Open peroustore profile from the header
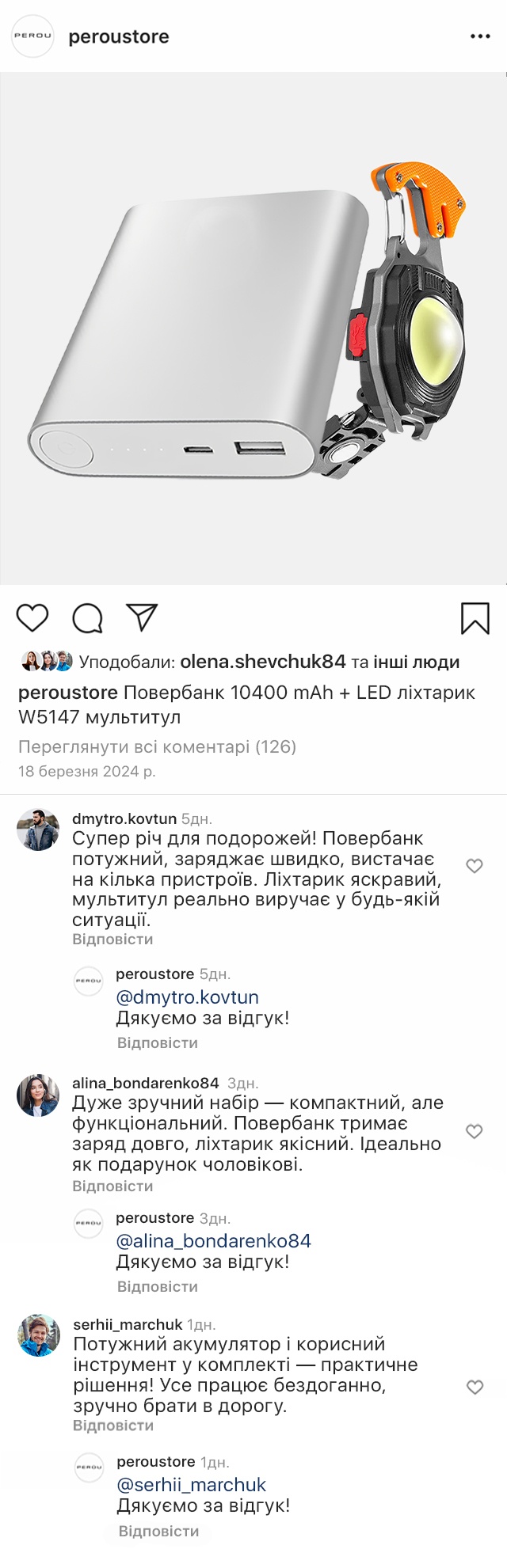 pyautogui.click(x=118, y=37)
